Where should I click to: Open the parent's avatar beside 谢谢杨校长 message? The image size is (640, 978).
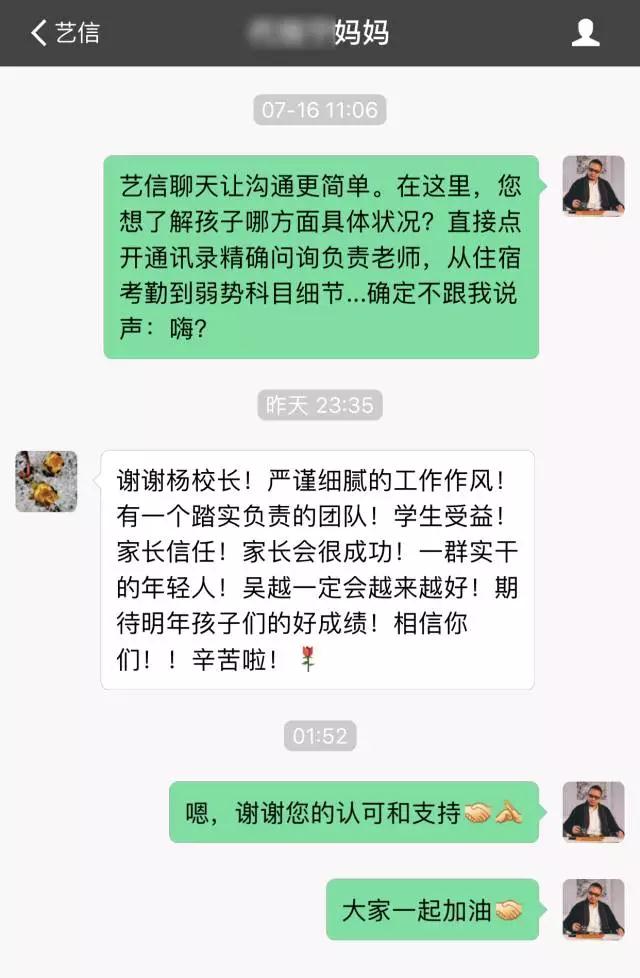(x=46, y=481)
